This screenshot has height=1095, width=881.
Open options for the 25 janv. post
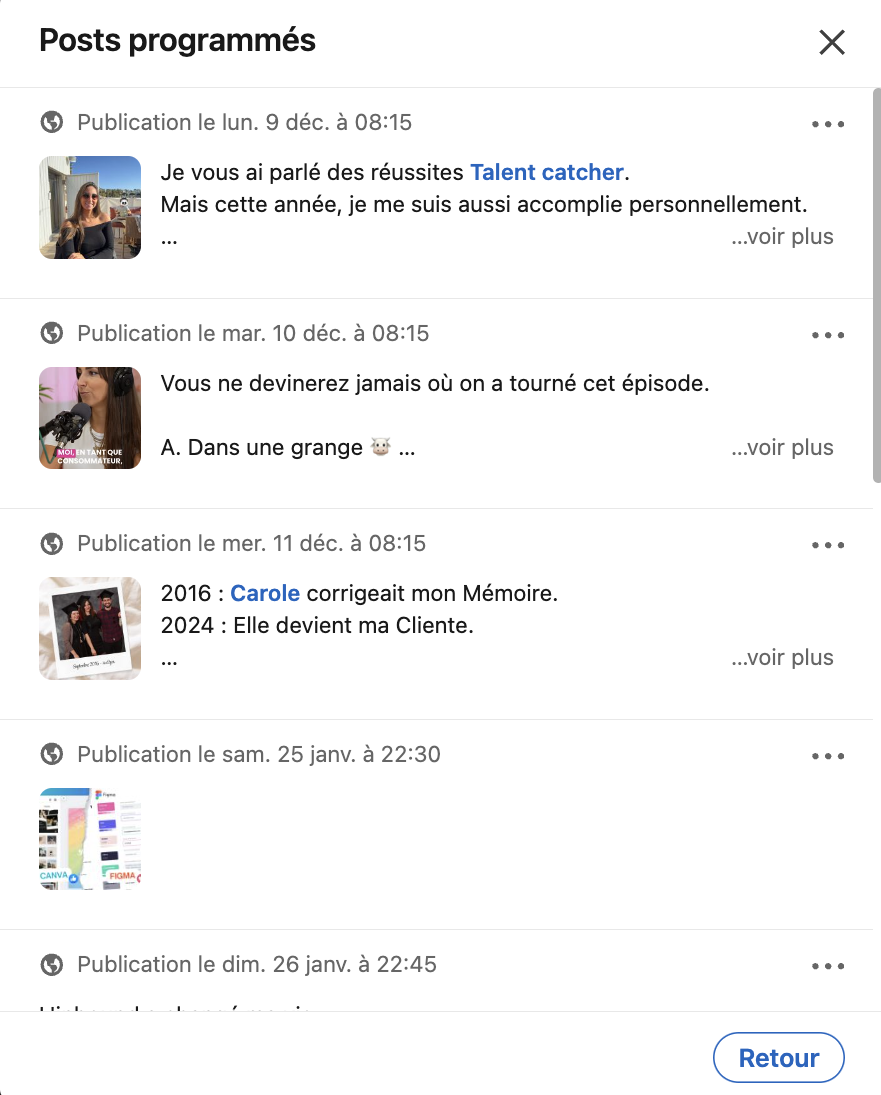coord(828,756)
